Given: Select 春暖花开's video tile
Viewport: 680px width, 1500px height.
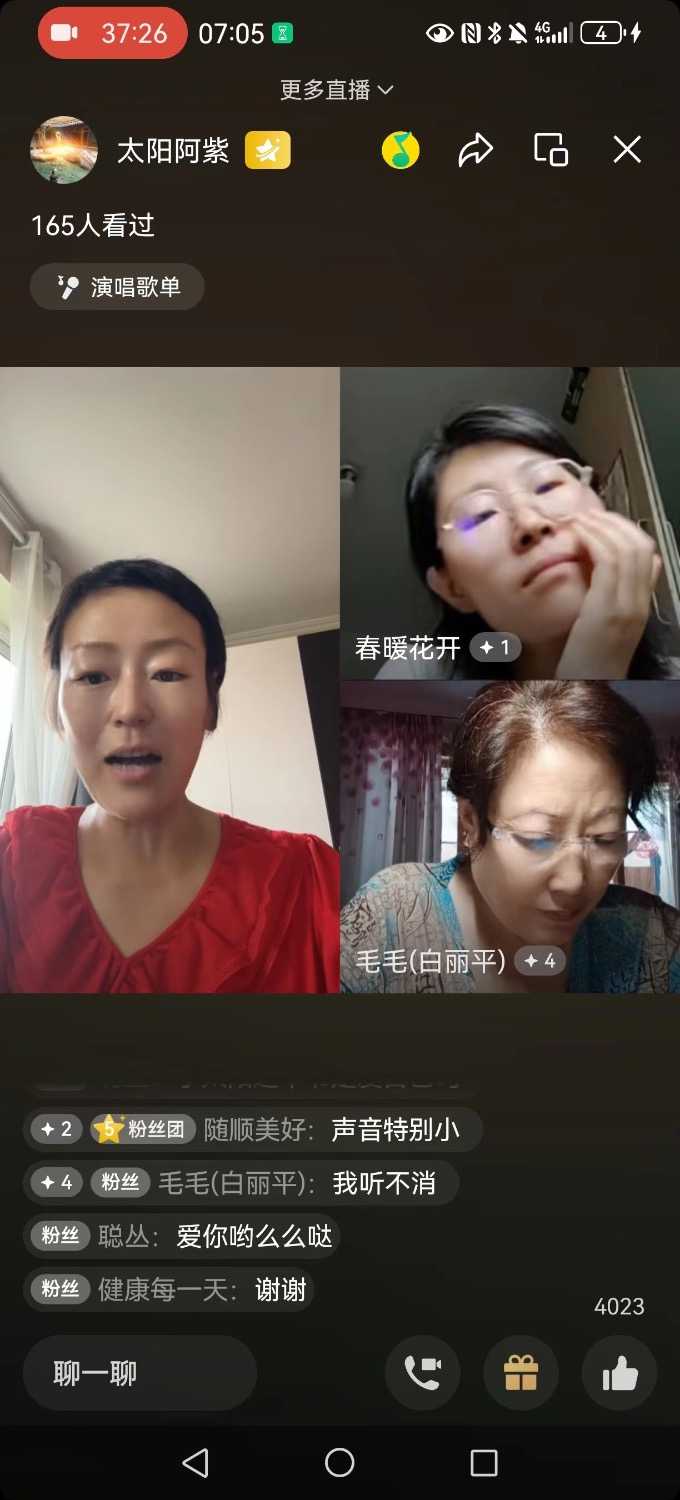Looking at the screenshot, I should (510, 523).
